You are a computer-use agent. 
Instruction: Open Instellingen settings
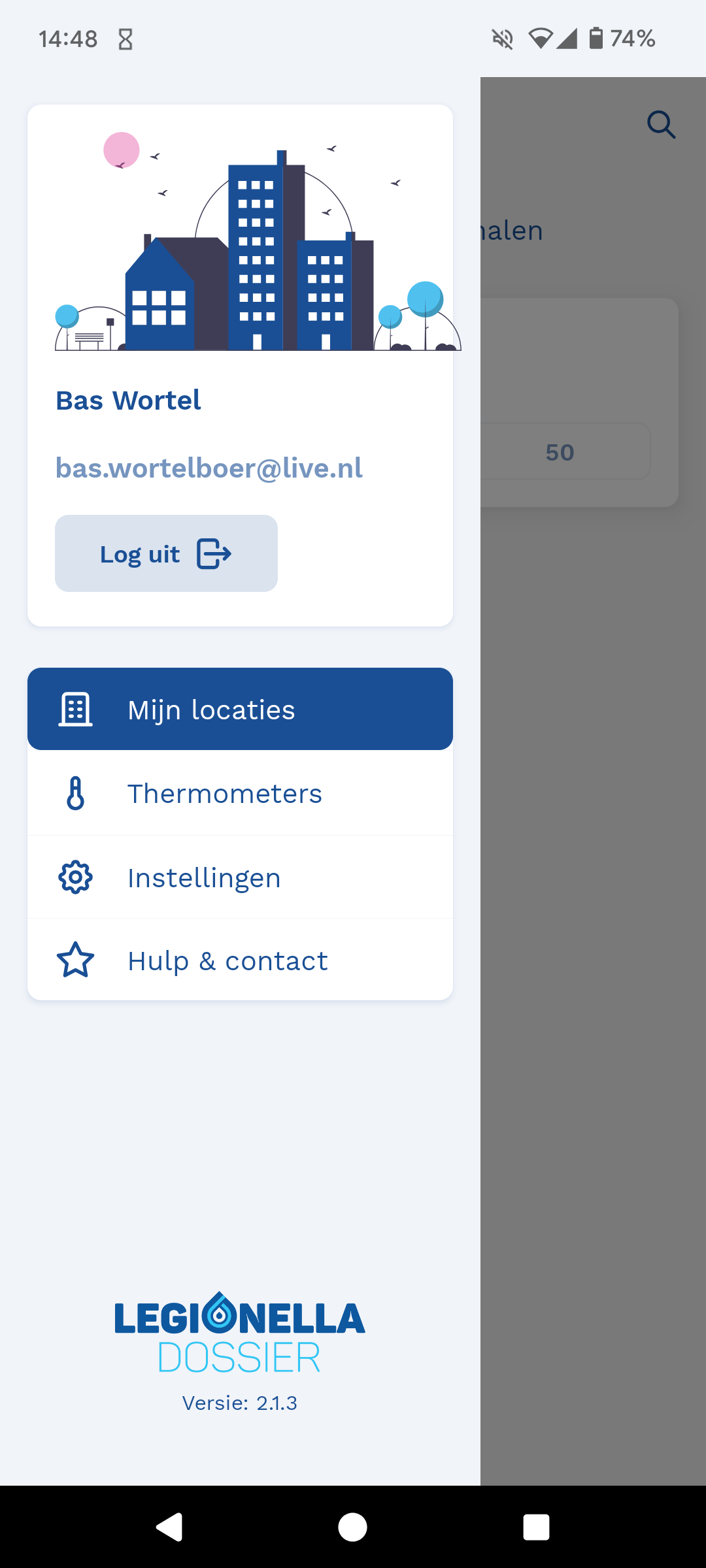point(240,877)
